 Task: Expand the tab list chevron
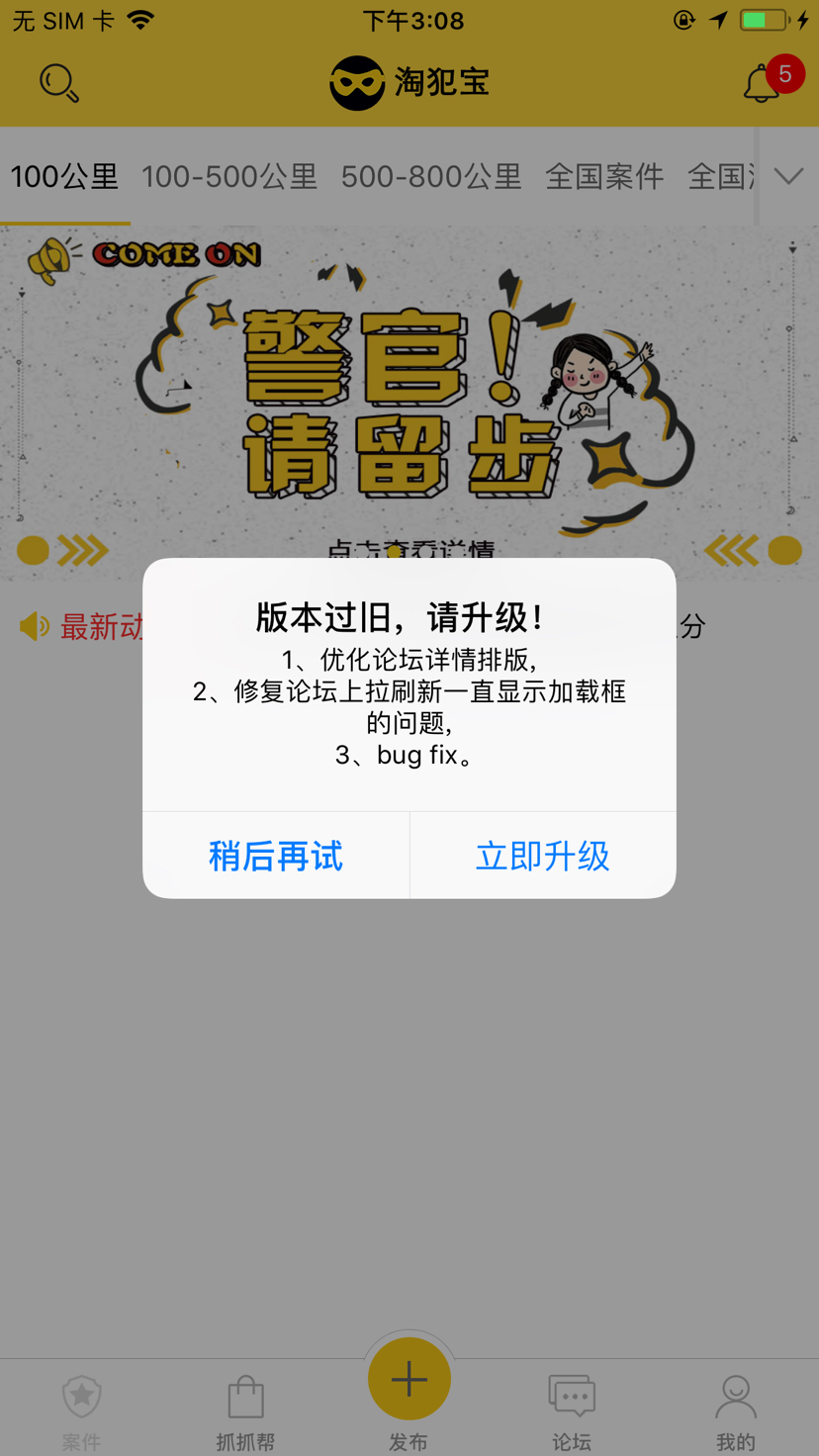point(788,177)
